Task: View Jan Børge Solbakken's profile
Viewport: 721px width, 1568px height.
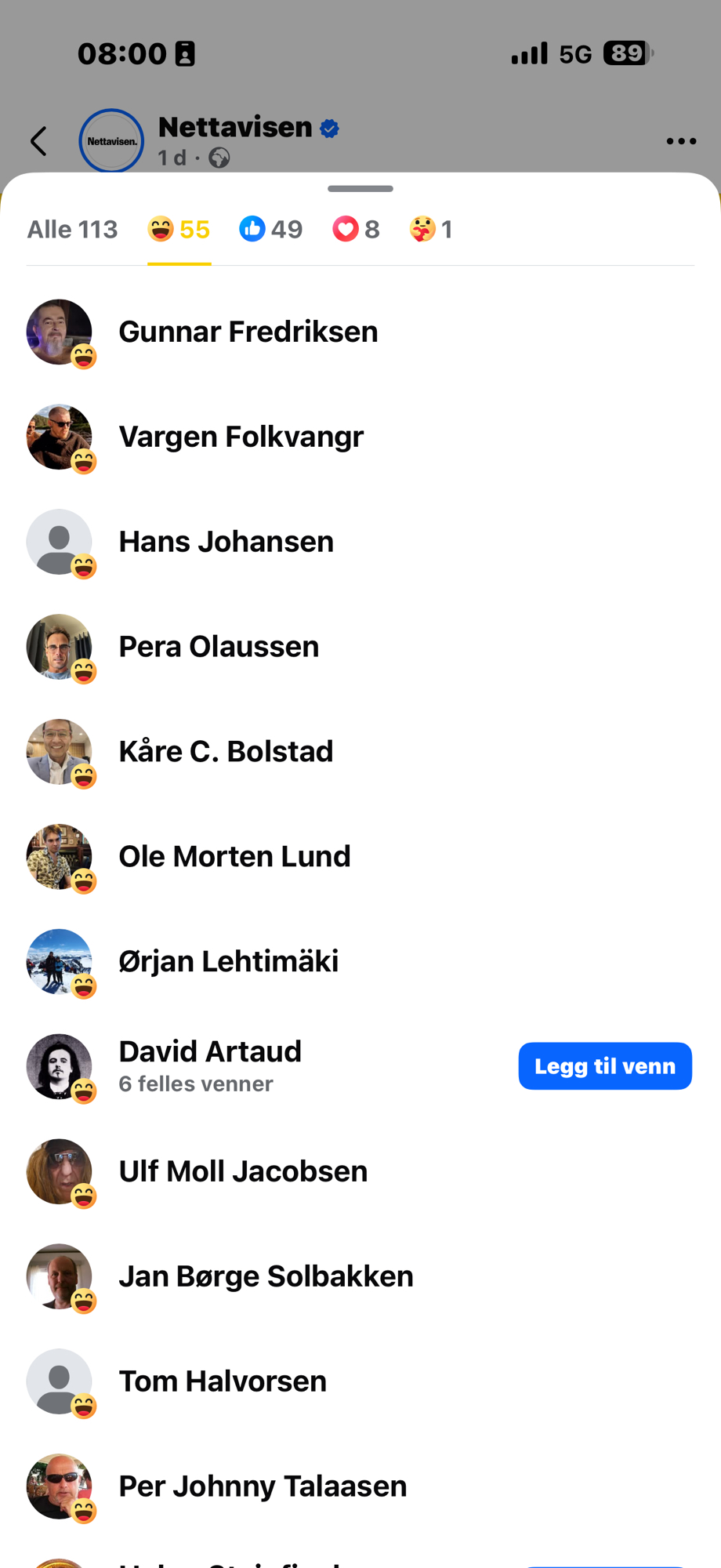Action: point(266,1276)
